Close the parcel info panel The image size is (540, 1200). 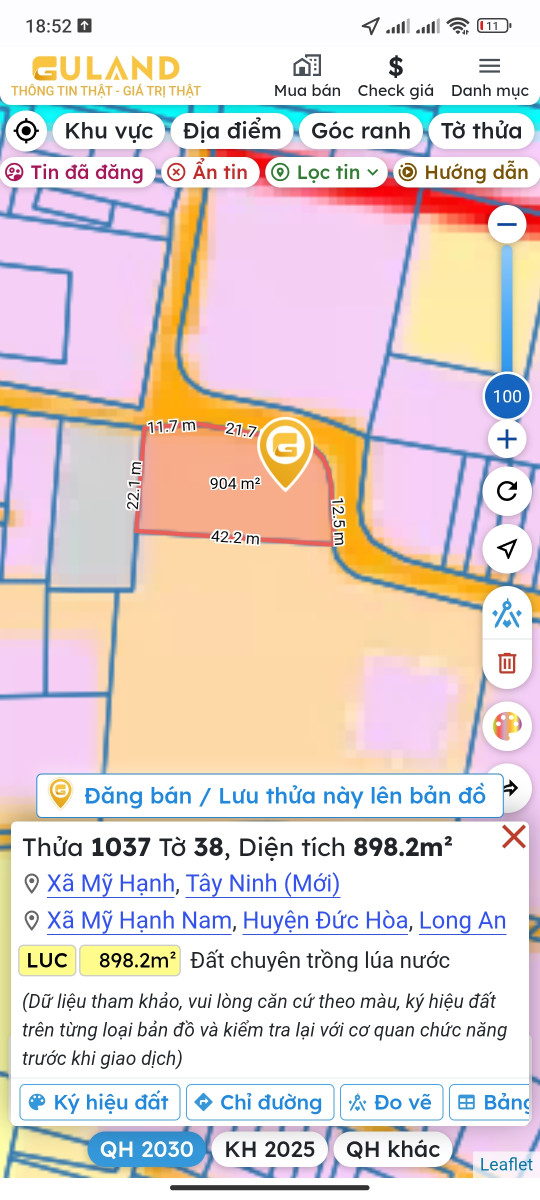[x=514, y=837]
